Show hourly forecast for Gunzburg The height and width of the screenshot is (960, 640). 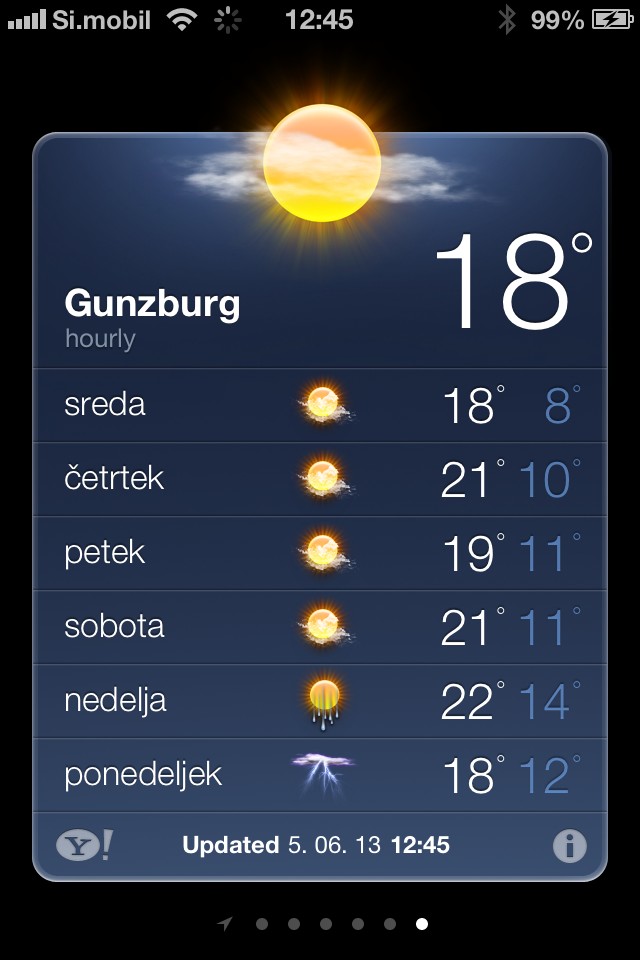pos(100,338)
